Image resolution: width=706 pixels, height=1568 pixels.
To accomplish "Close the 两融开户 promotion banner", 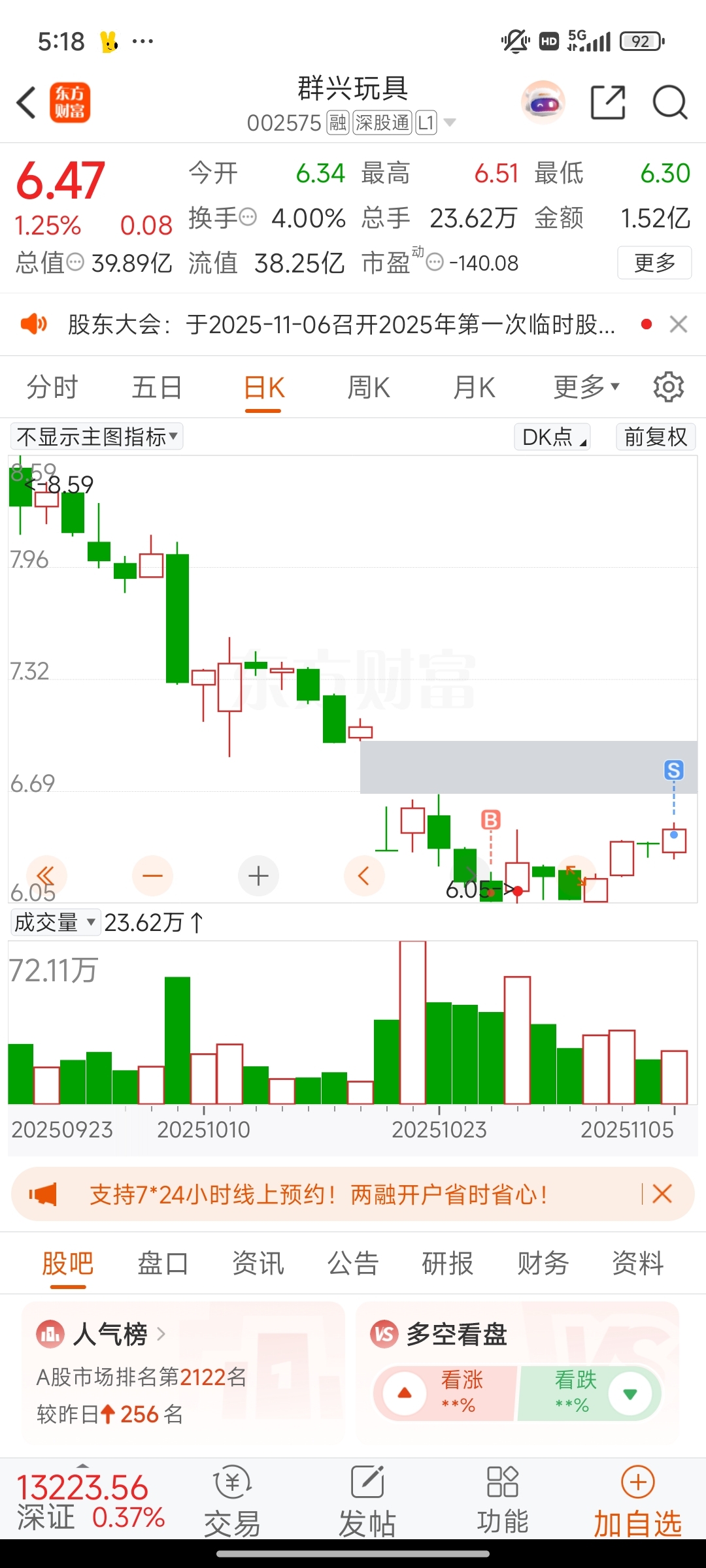I will (x=662, y=1194).
